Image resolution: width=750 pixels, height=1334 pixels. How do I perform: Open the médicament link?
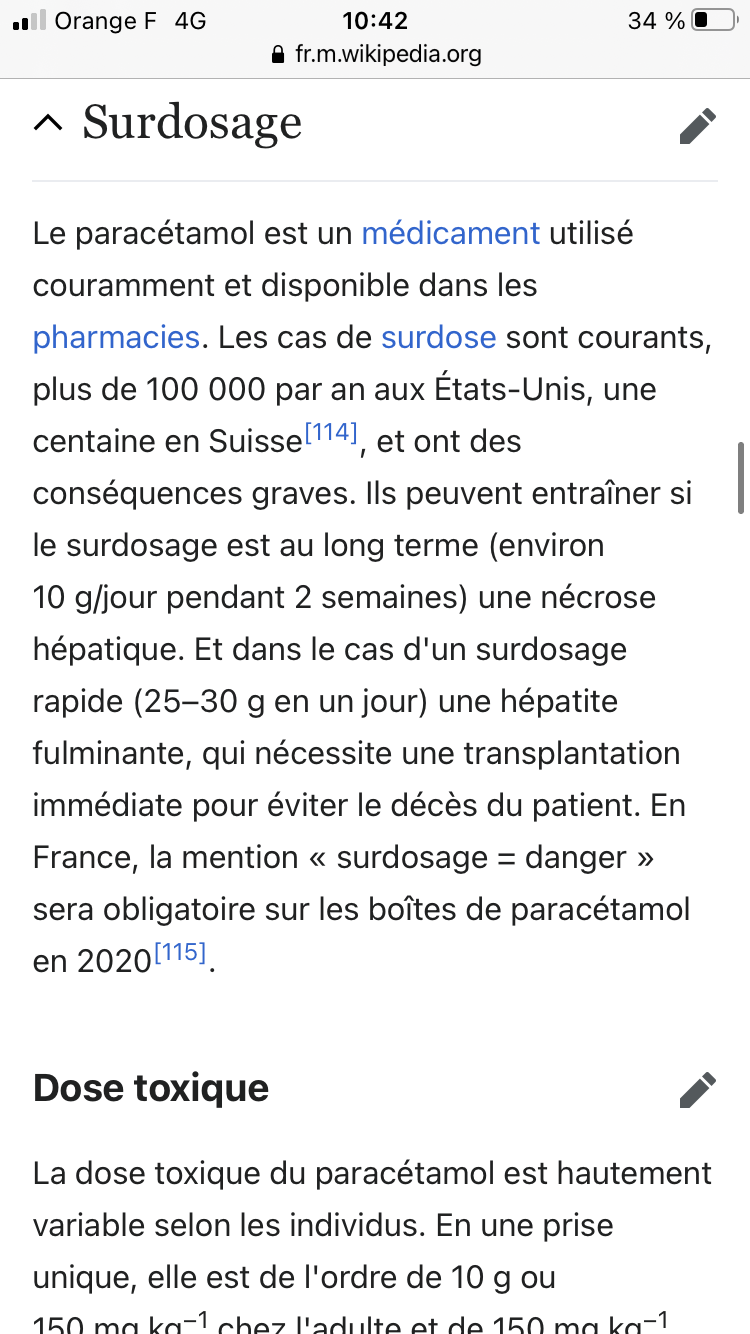(450, 233)
